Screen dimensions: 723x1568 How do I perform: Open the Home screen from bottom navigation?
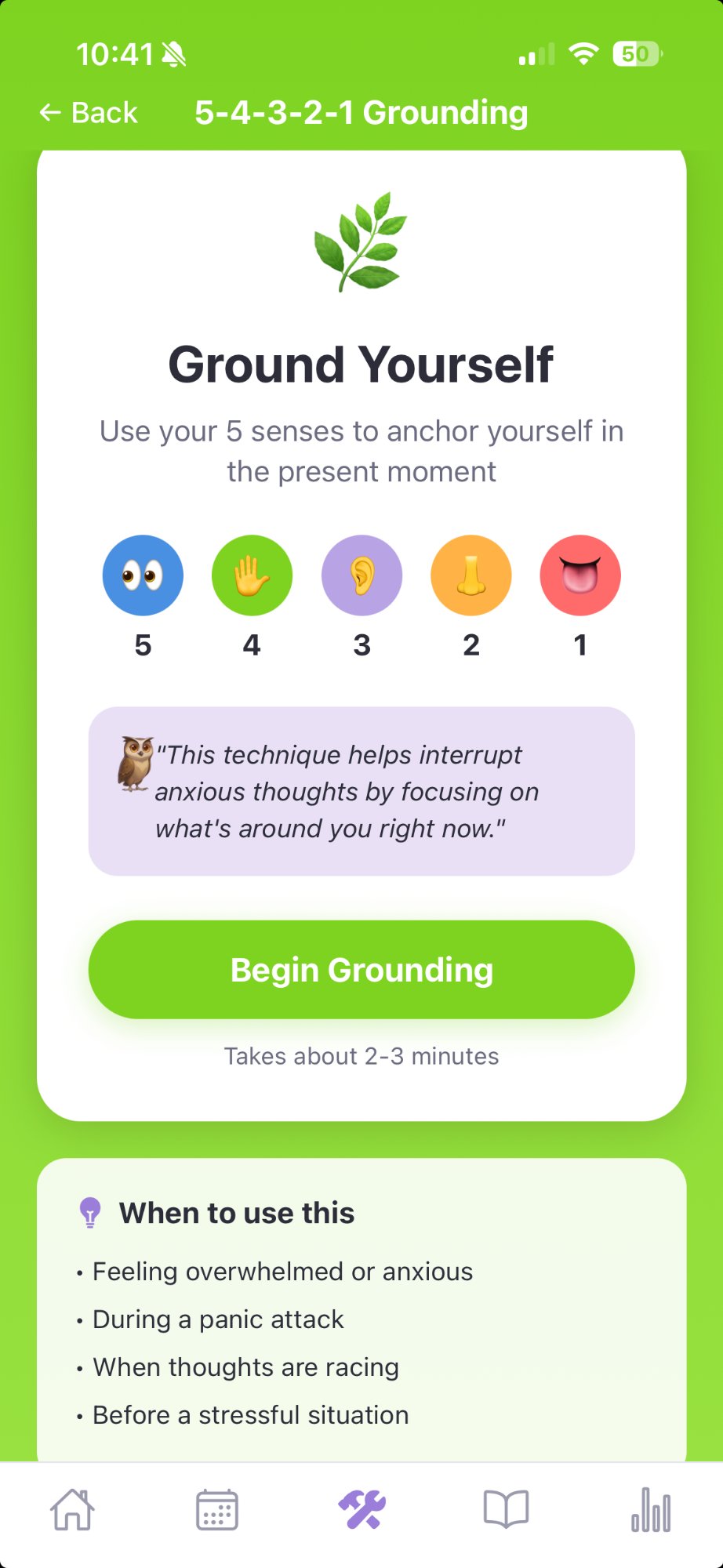pyautogui.click(x=72, y=1509)
